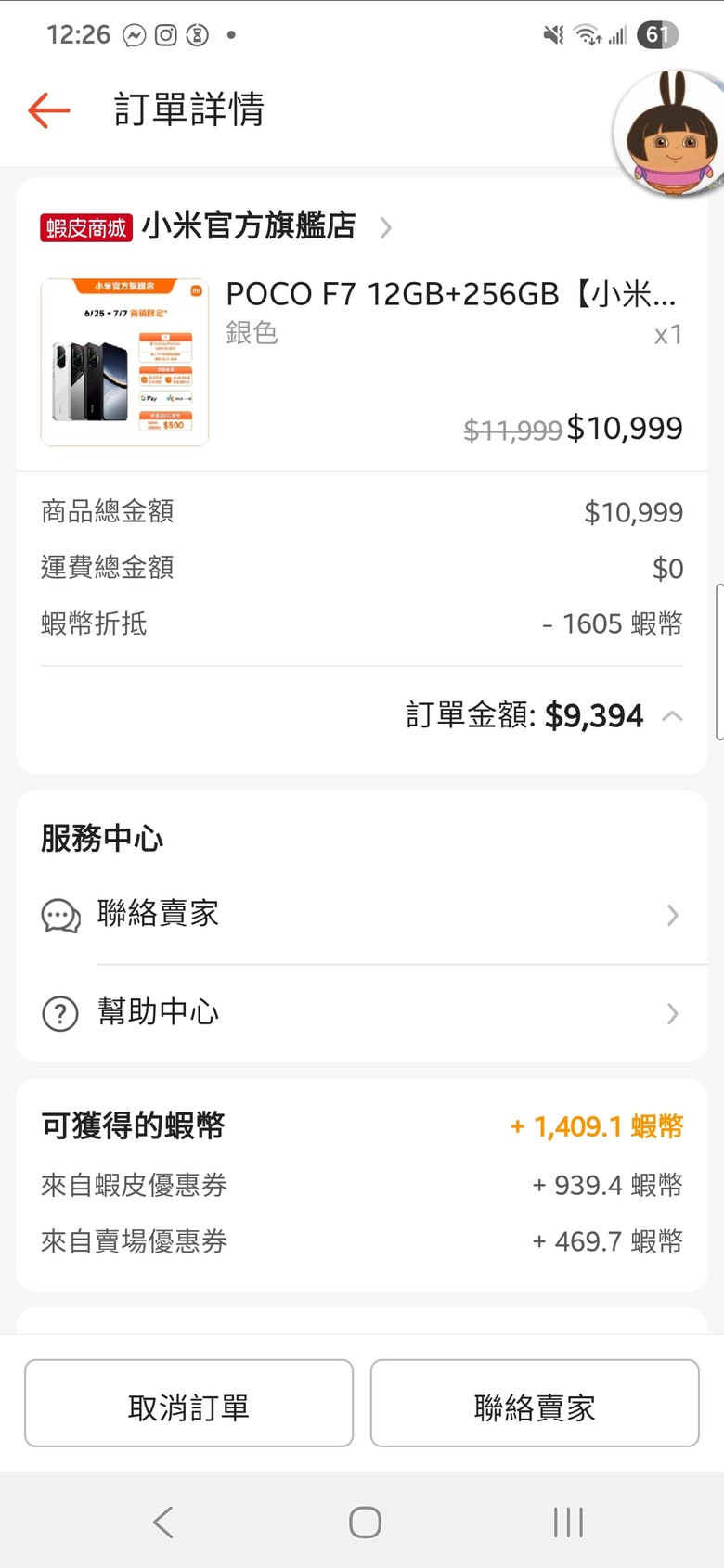Image resolution: width=724 pixels, height=1568 pixels.
Task: Open the 幫助中心 row
Action: 362,1012
